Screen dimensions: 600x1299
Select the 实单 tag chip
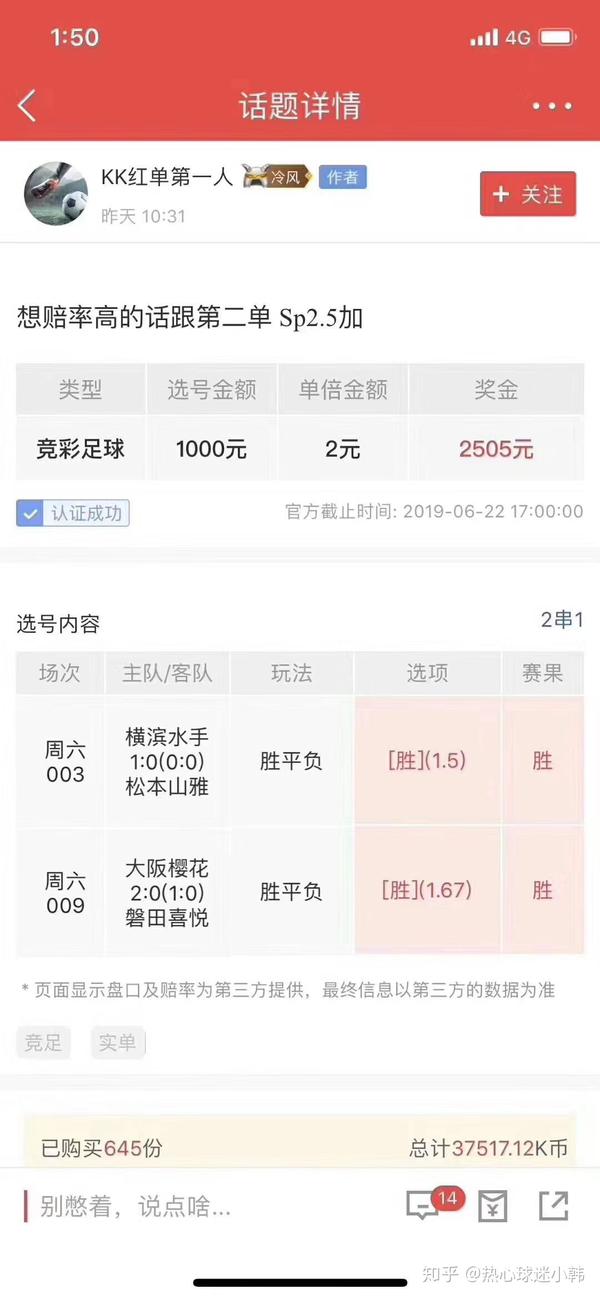117,1043
